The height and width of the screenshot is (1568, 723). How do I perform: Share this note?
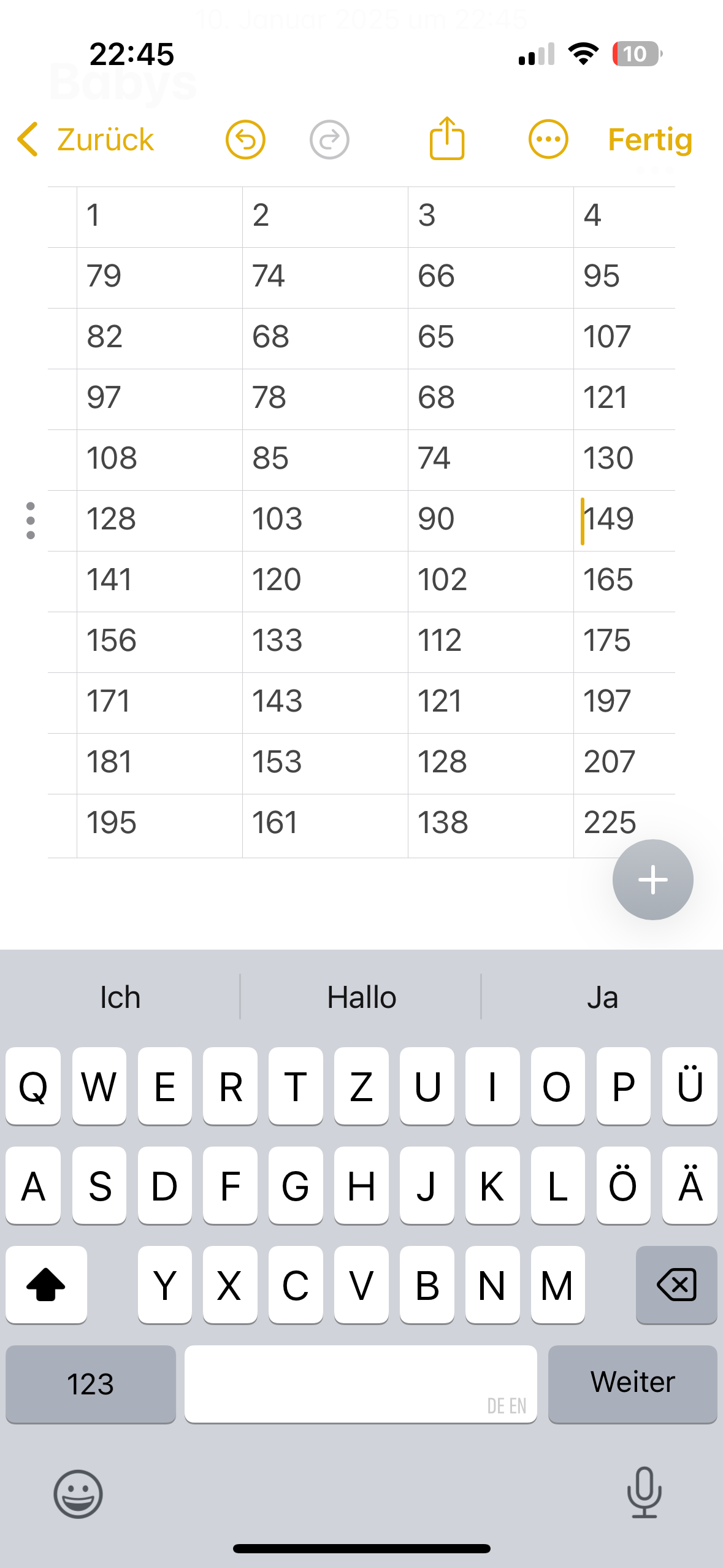tap(447, 138)
